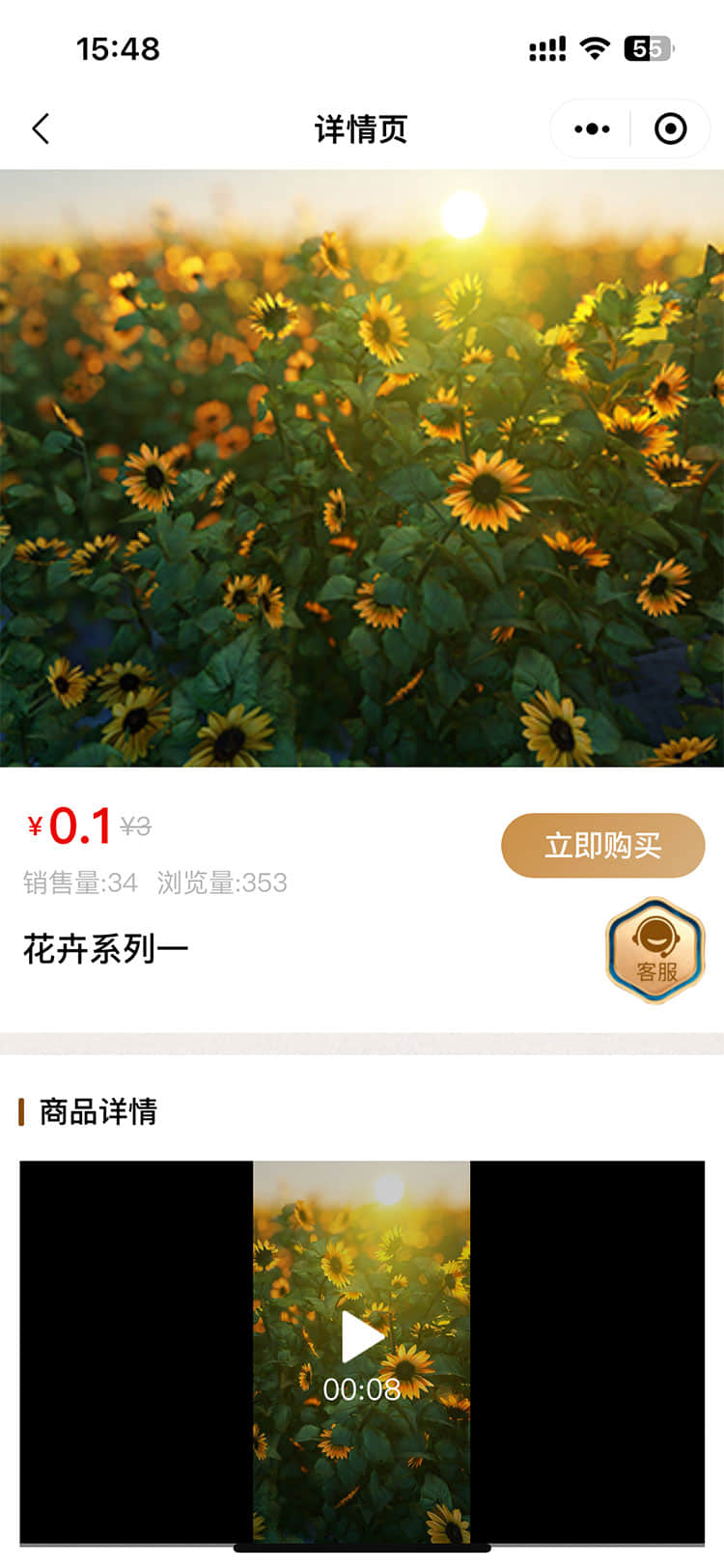The width and height of the screenshot is (724, 1568).
Task: Select the 详情页 page title
Action: tap(361, 126)
